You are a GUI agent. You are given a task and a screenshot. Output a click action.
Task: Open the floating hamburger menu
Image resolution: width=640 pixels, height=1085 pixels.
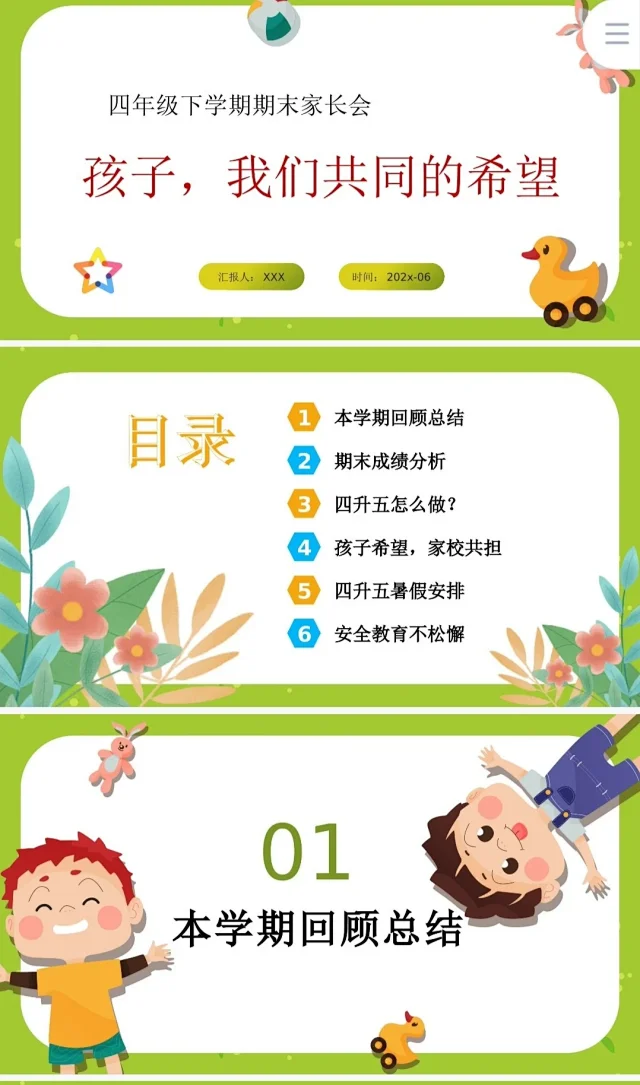(x=616, y=35)
